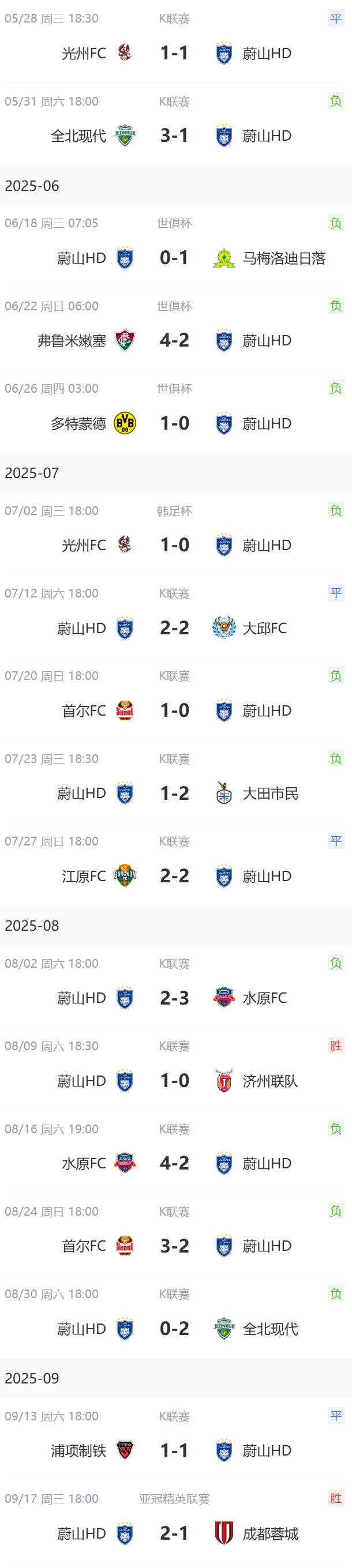
Task: Open the 07/20 首尔FC 1-0 蔚山HD match
Action: point(175,710)
